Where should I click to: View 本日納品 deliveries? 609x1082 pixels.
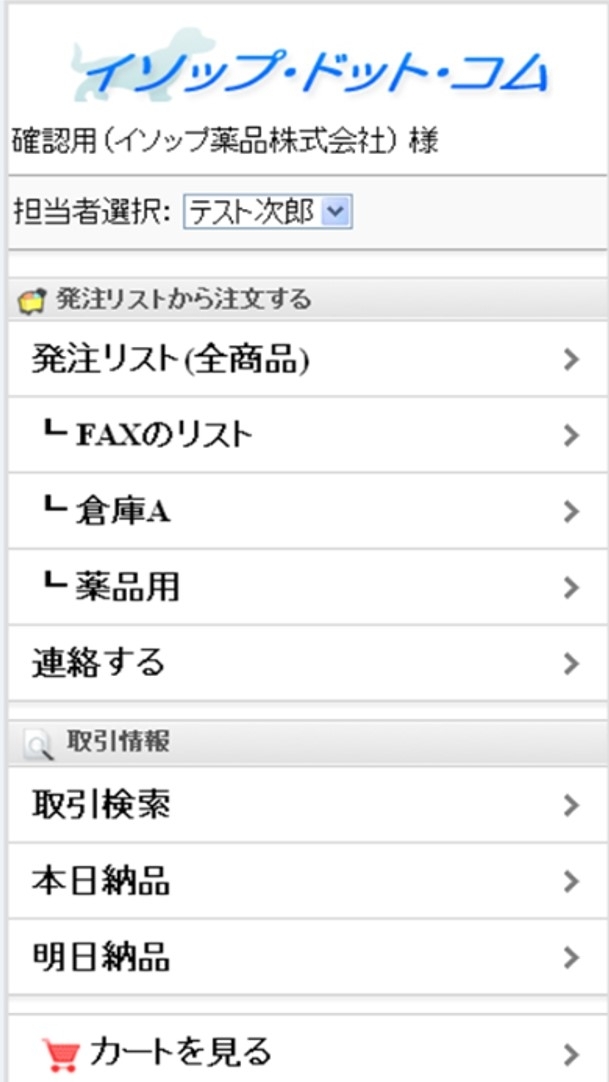[x=308, y=881]
